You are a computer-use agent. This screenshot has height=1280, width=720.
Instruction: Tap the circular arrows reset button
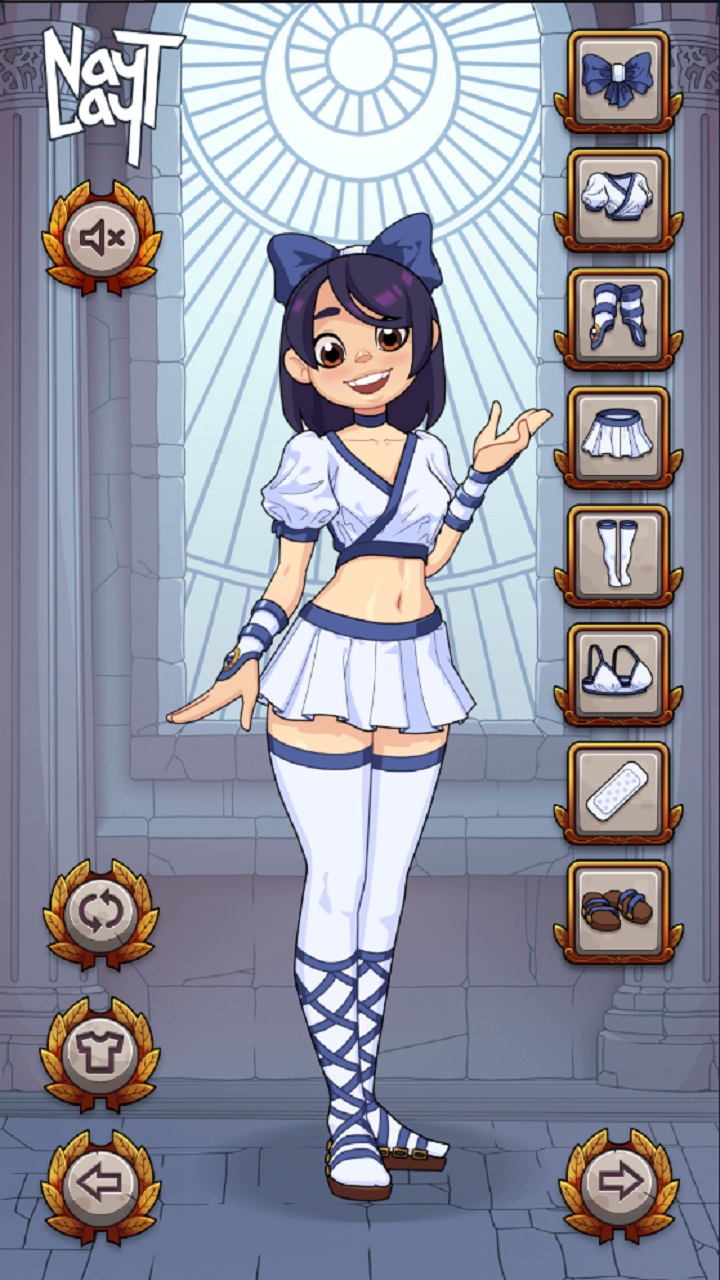coord(101,912)
